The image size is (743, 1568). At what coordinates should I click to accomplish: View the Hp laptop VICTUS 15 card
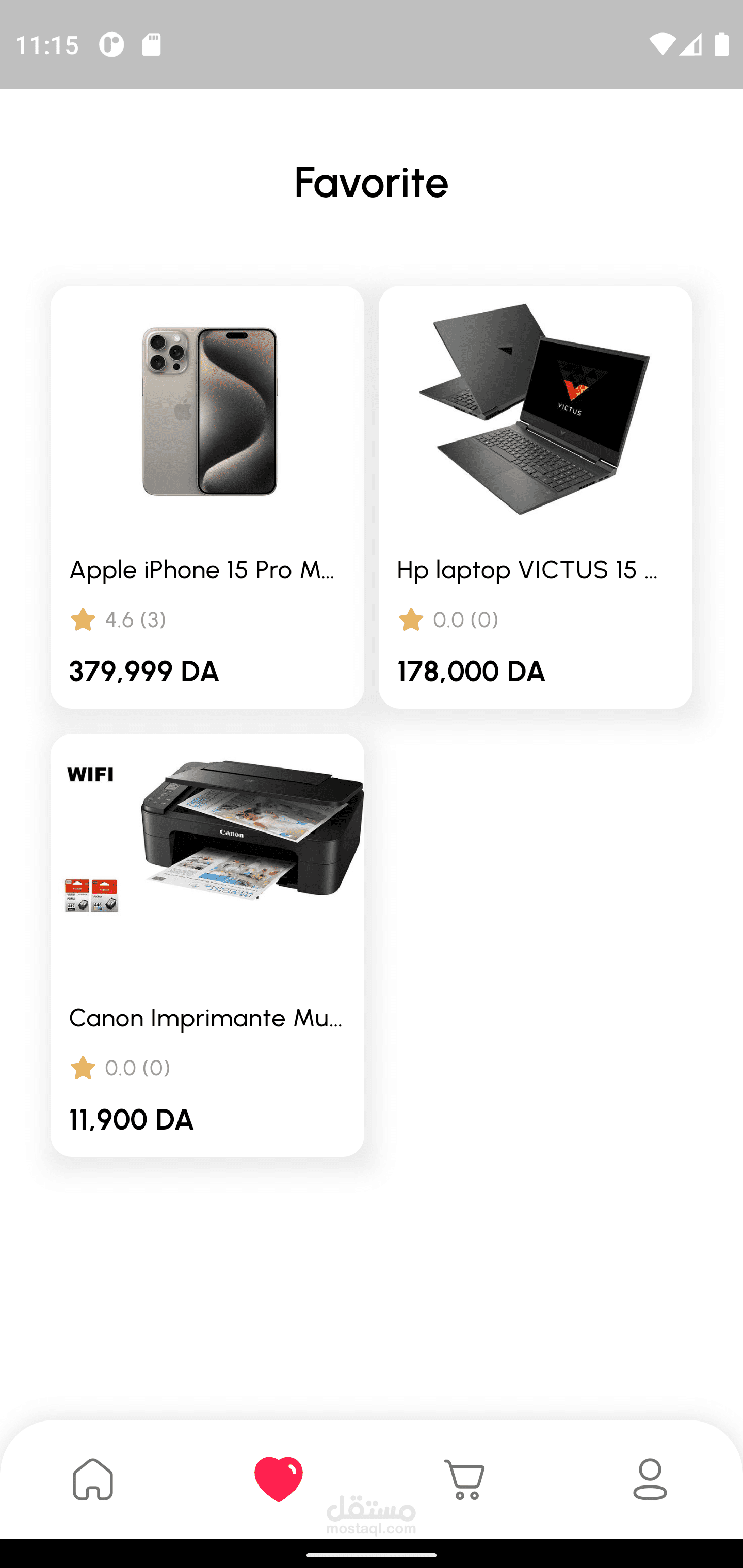(x=535, y=496)
